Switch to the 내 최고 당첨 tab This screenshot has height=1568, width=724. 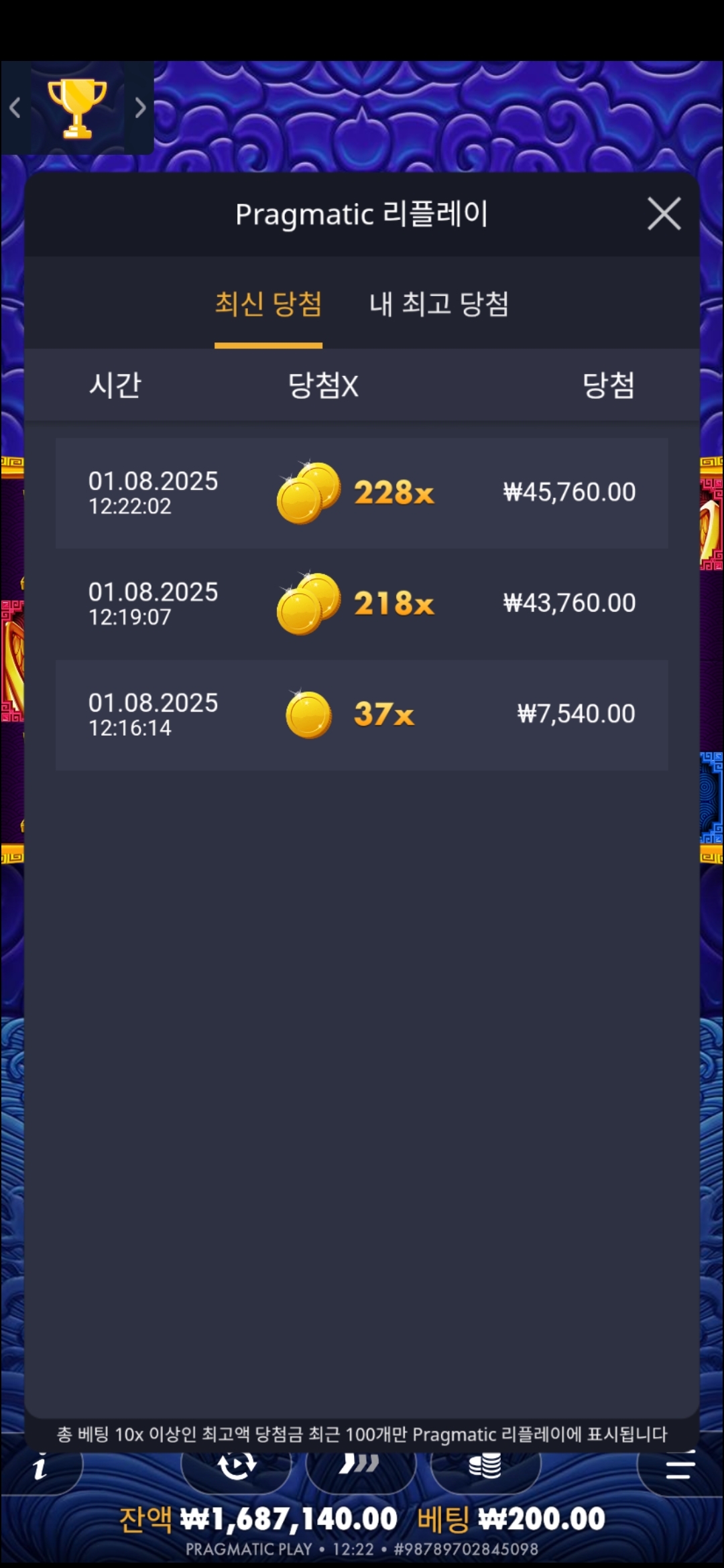pyautogui.click(x=439, y=305)
